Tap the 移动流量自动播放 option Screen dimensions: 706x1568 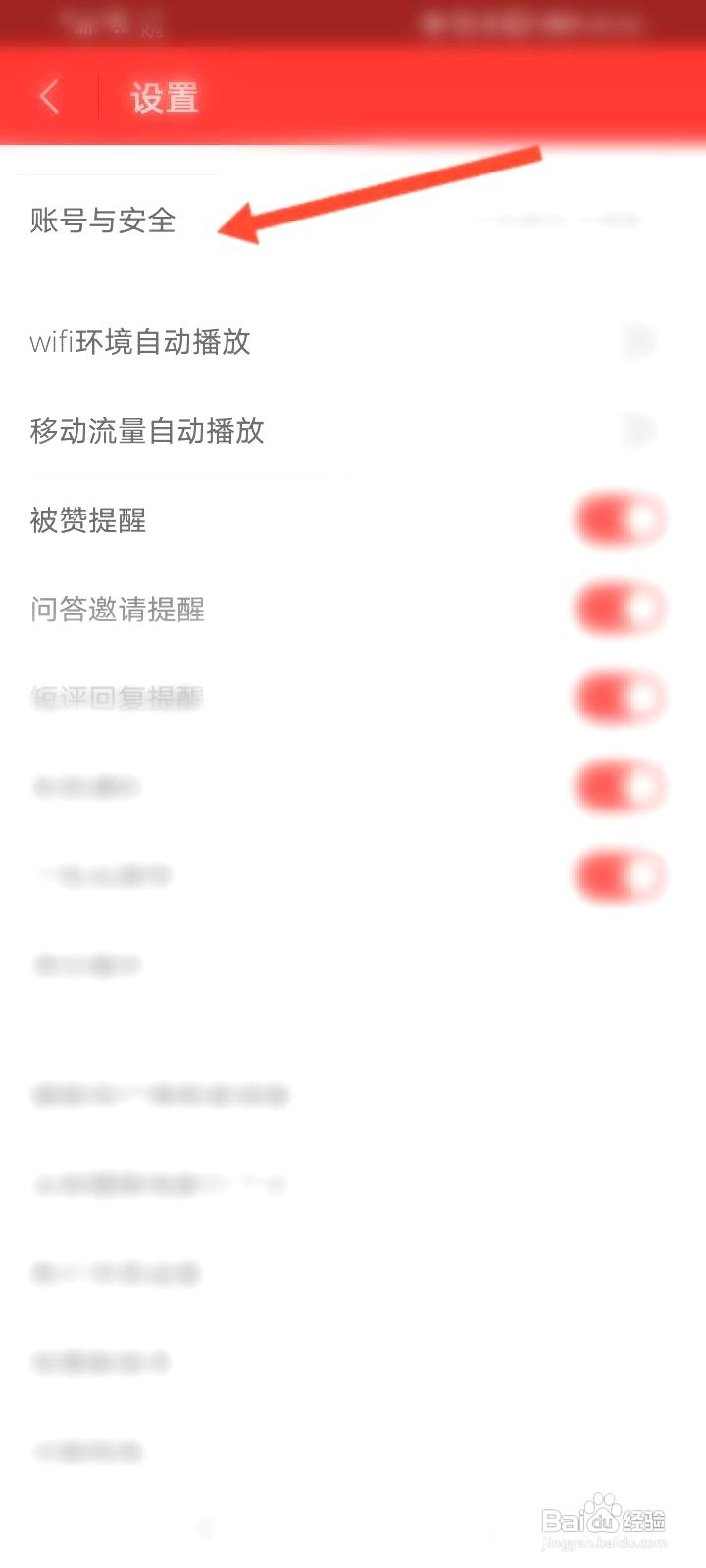(x=145, y=431)
